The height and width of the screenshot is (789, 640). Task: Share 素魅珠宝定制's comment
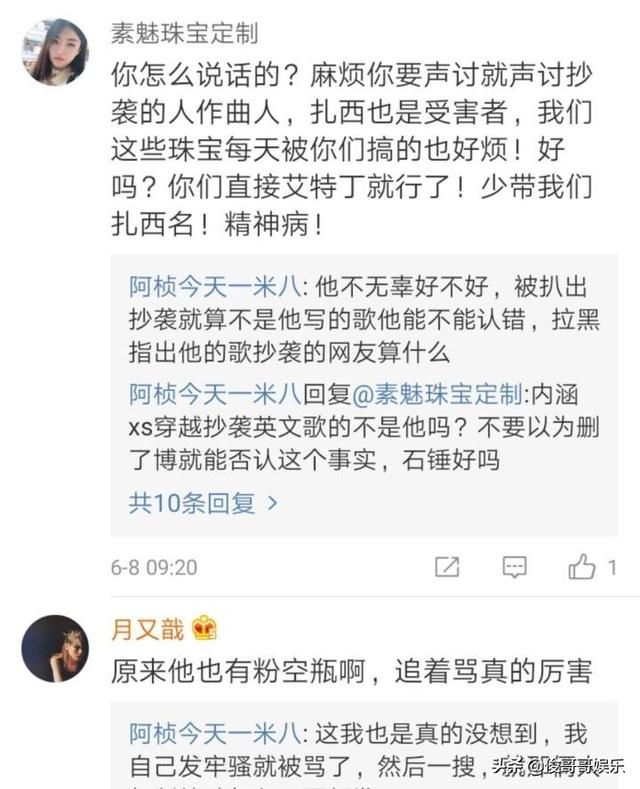pyautogui.click(x=447, y=567)
